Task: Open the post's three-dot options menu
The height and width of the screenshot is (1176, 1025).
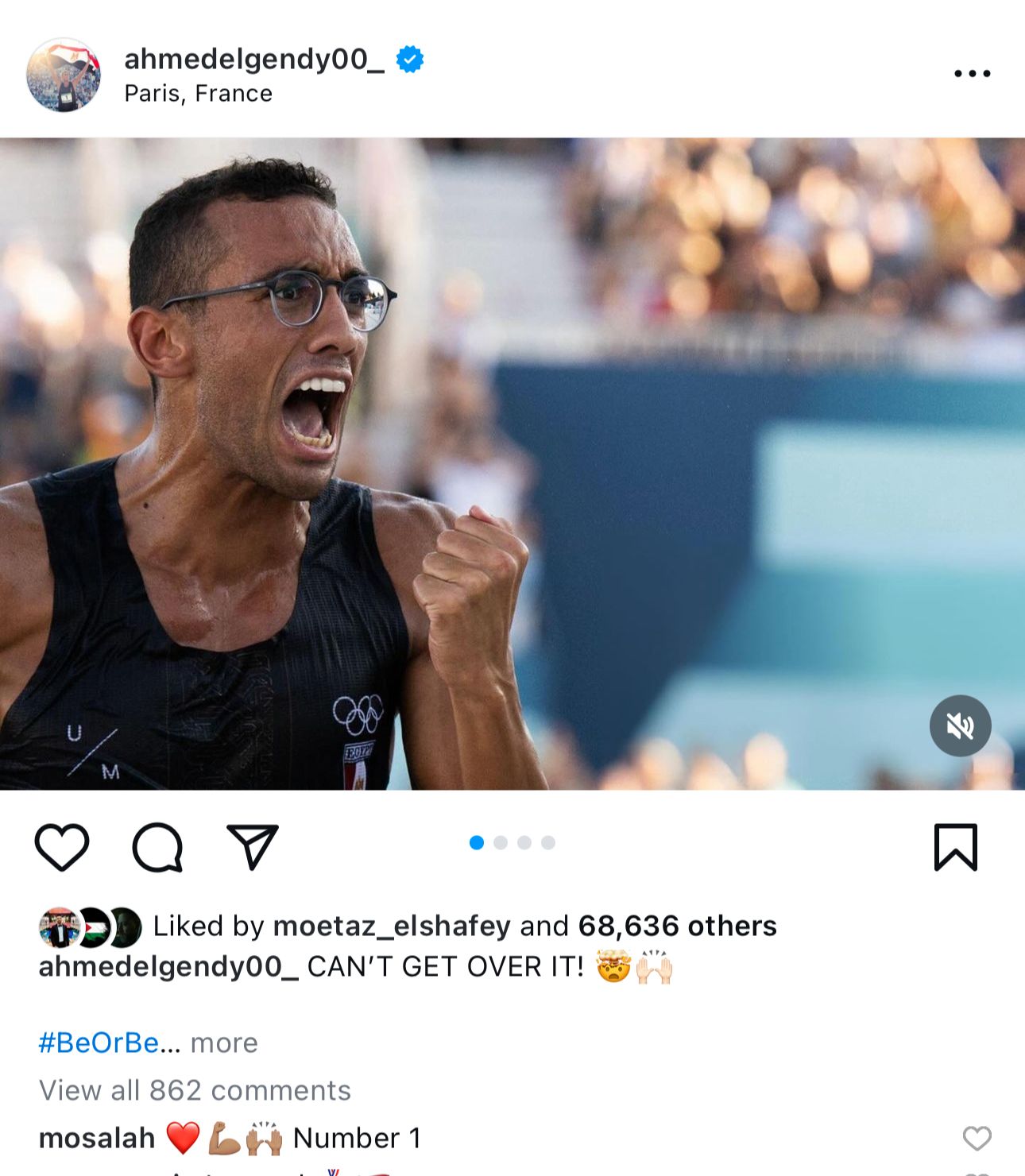Action: 972,73
